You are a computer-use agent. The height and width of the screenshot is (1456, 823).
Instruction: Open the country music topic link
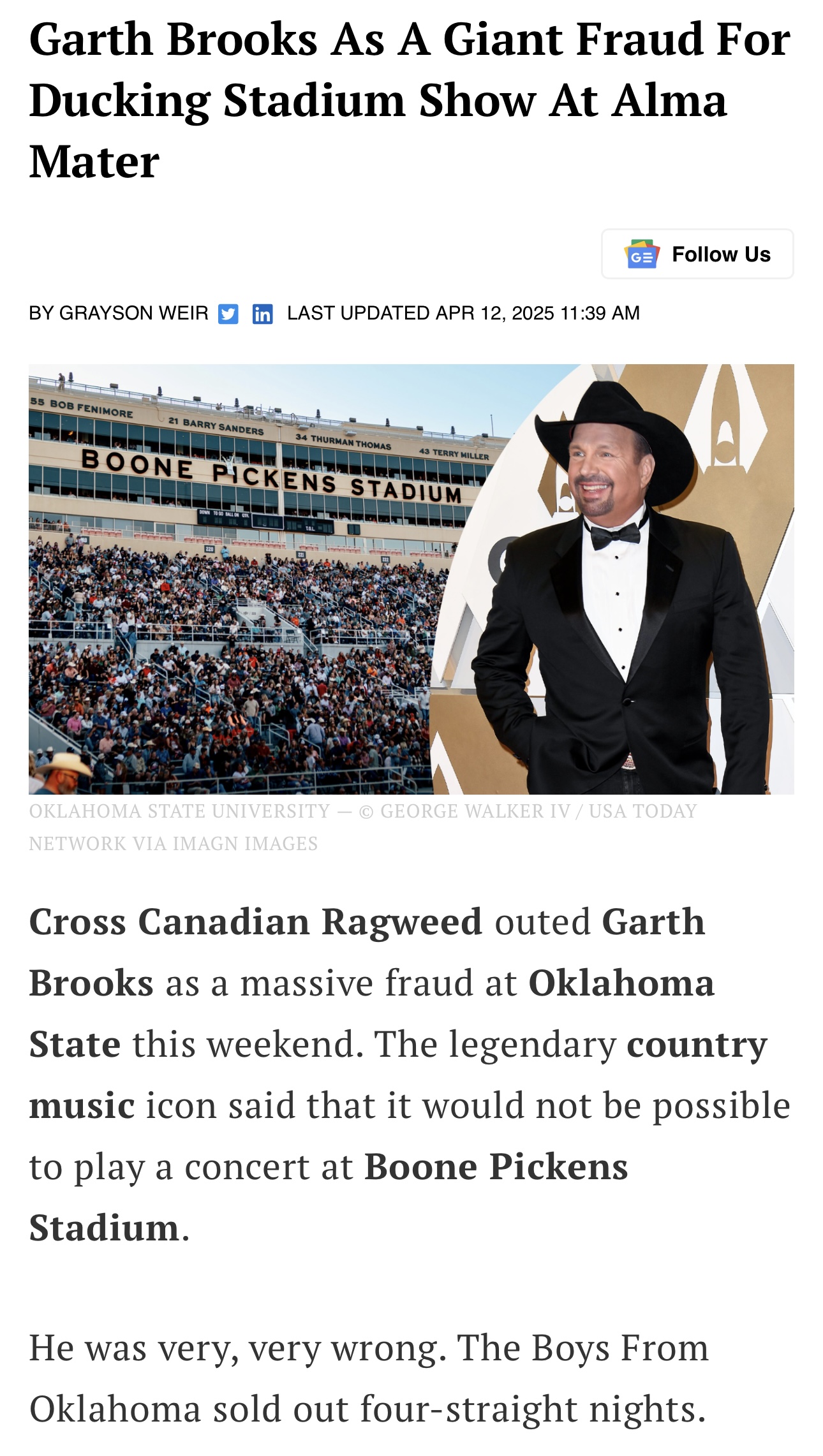pyautogui.click(x=398, y=1075)
